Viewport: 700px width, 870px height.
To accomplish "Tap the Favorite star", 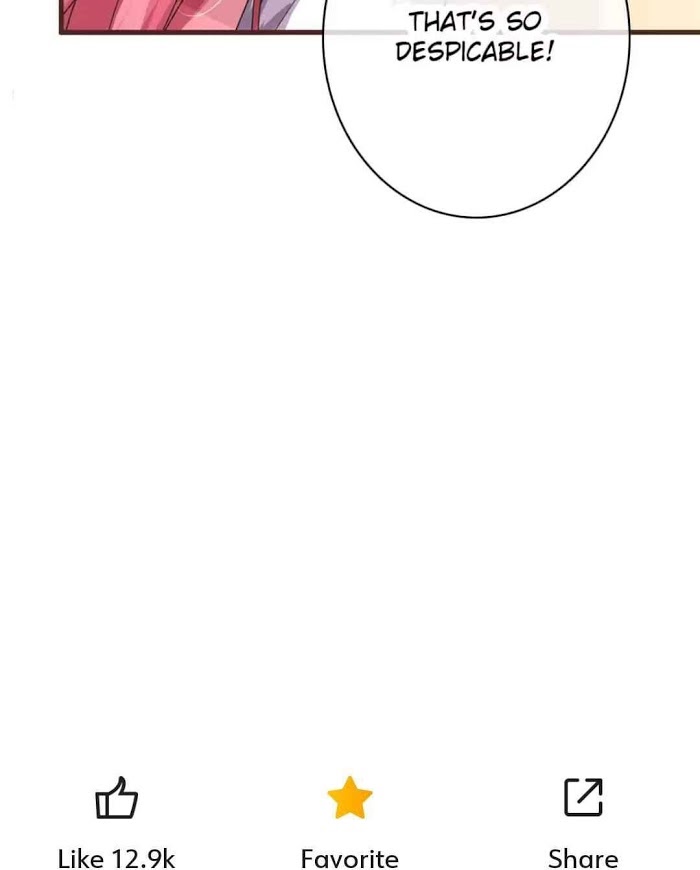I will click(x=349, y=797).
